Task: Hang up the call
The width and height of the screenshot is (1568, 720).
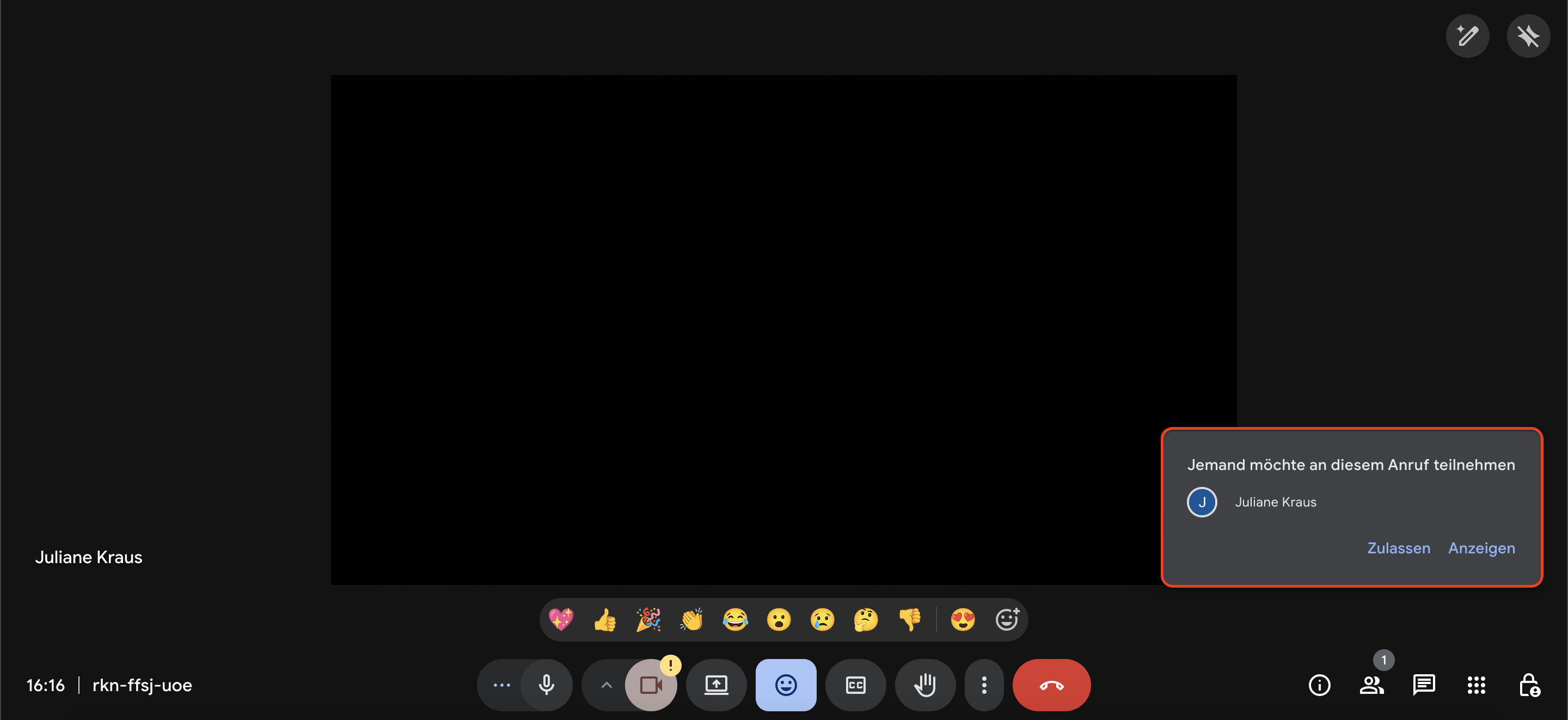Action: click(1051, 685)
